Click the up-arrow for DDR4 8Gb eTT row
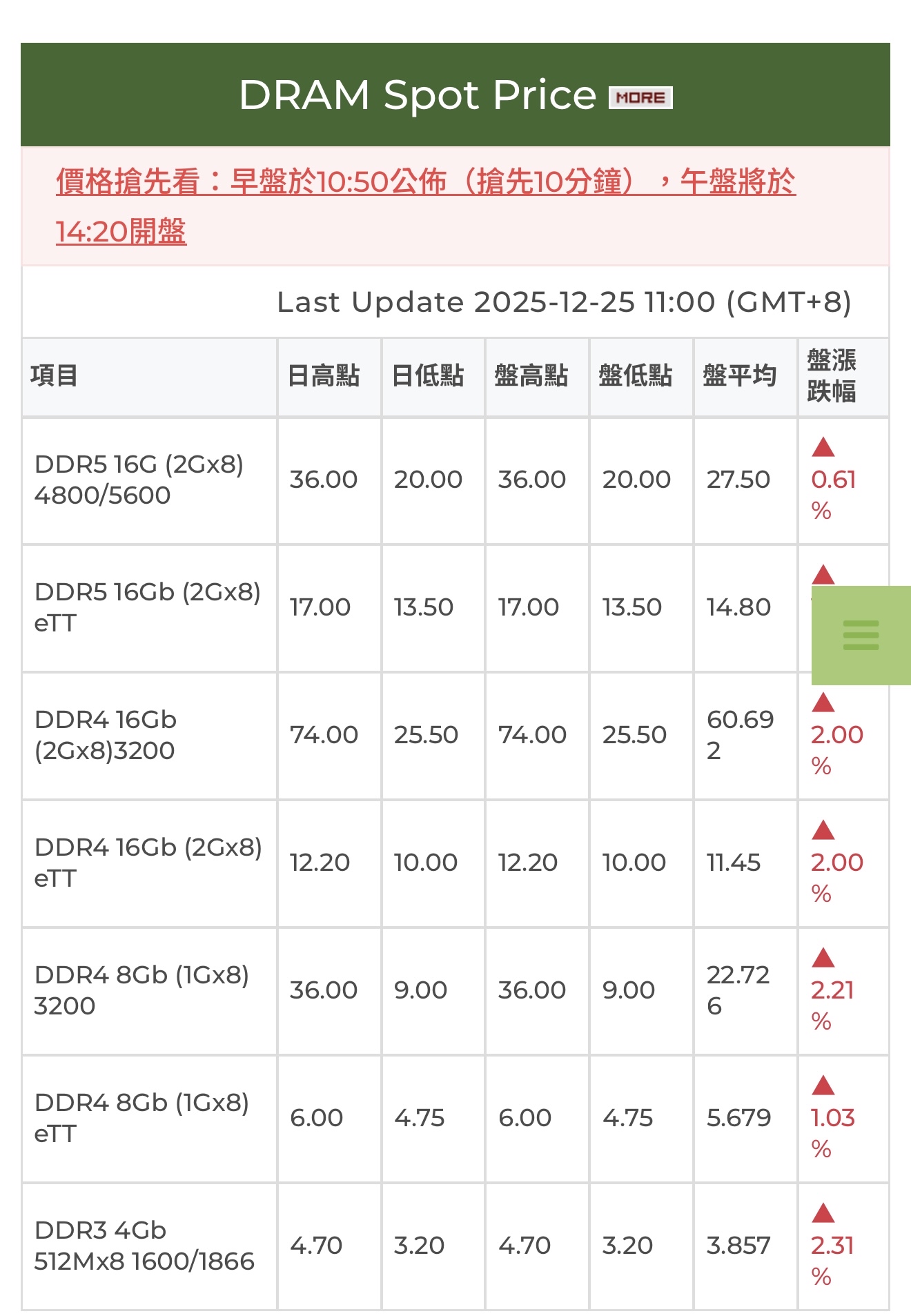Viewport: 911px width, 1316px height. (823, 1087)
